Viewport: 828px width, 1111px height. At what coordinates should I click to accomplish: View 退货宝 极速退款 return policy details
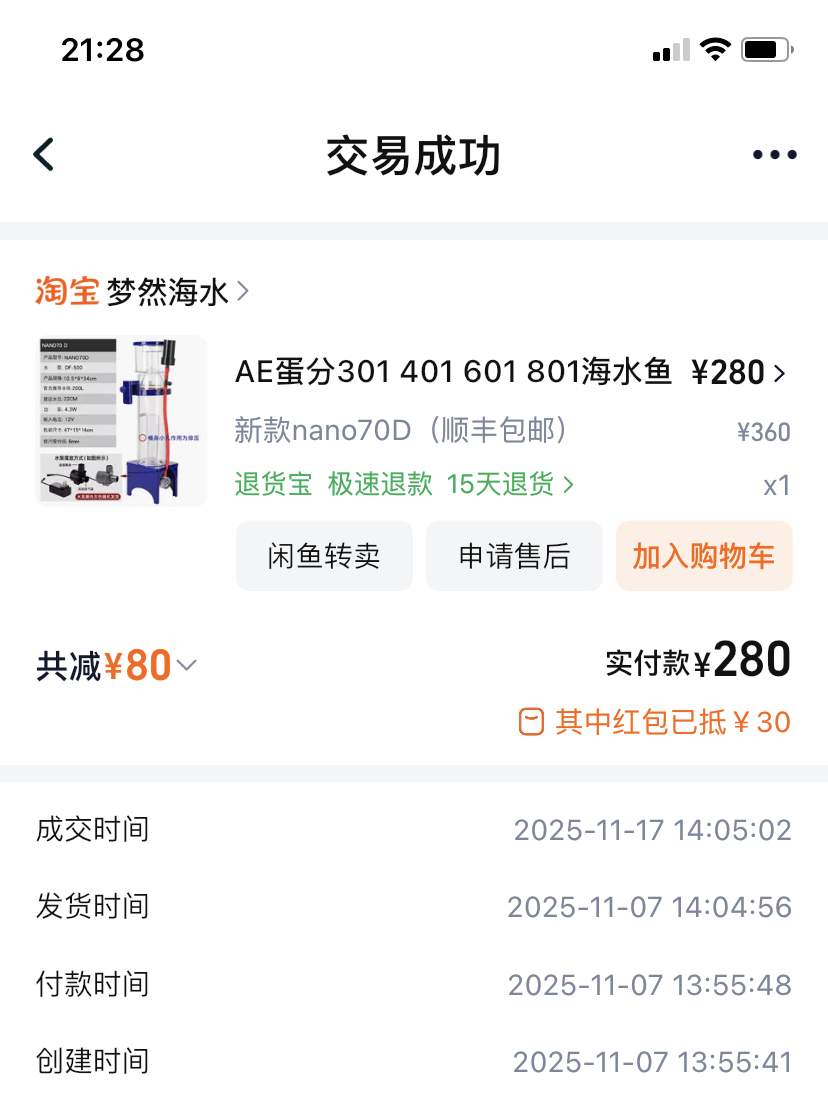point(404,485)
